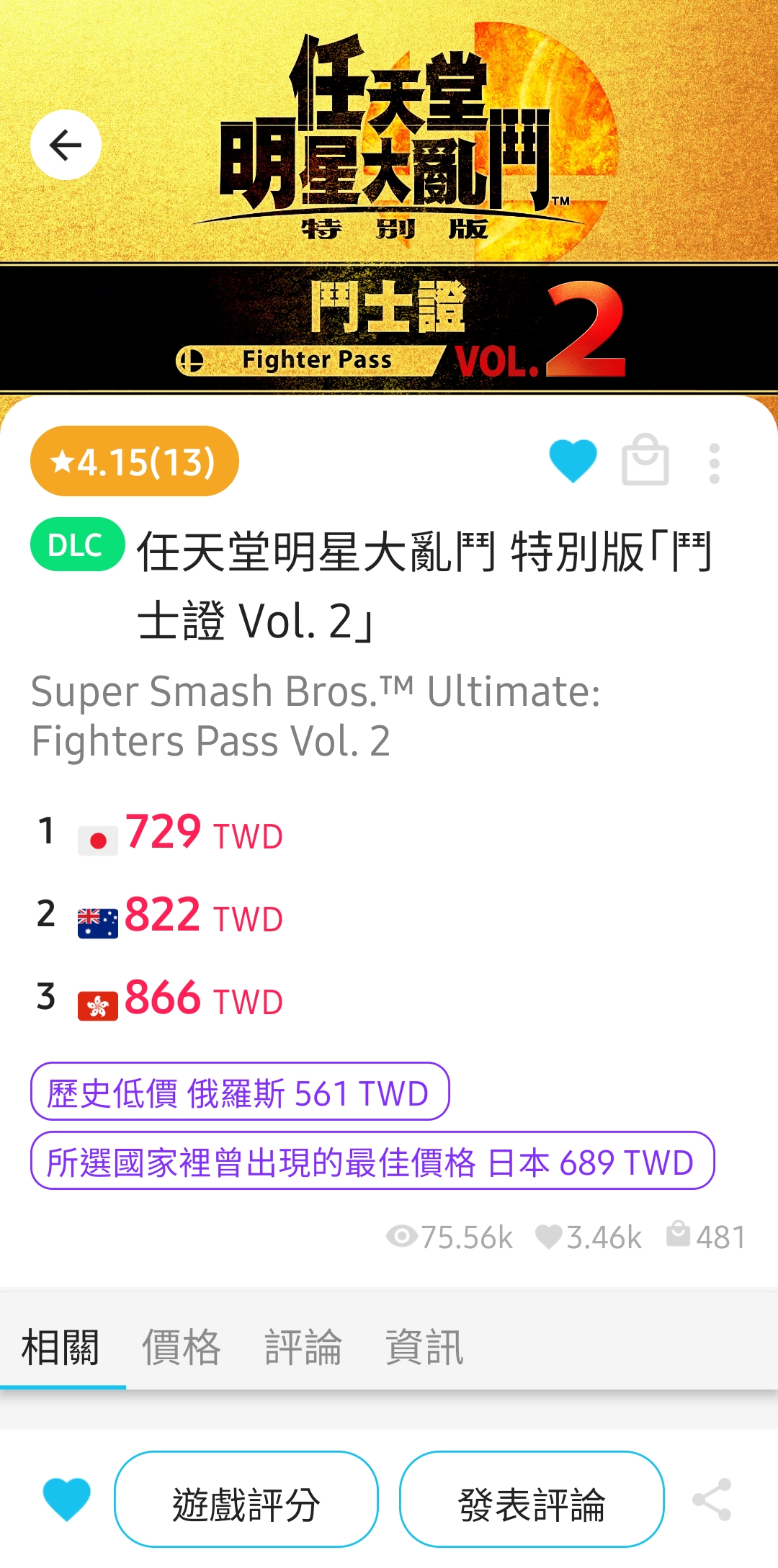Image resolution: width=778 pixels, height=1568 pixels.
Task: Open the Hong Kong 866 TWD price row
Action: click(x=180, y=999)
